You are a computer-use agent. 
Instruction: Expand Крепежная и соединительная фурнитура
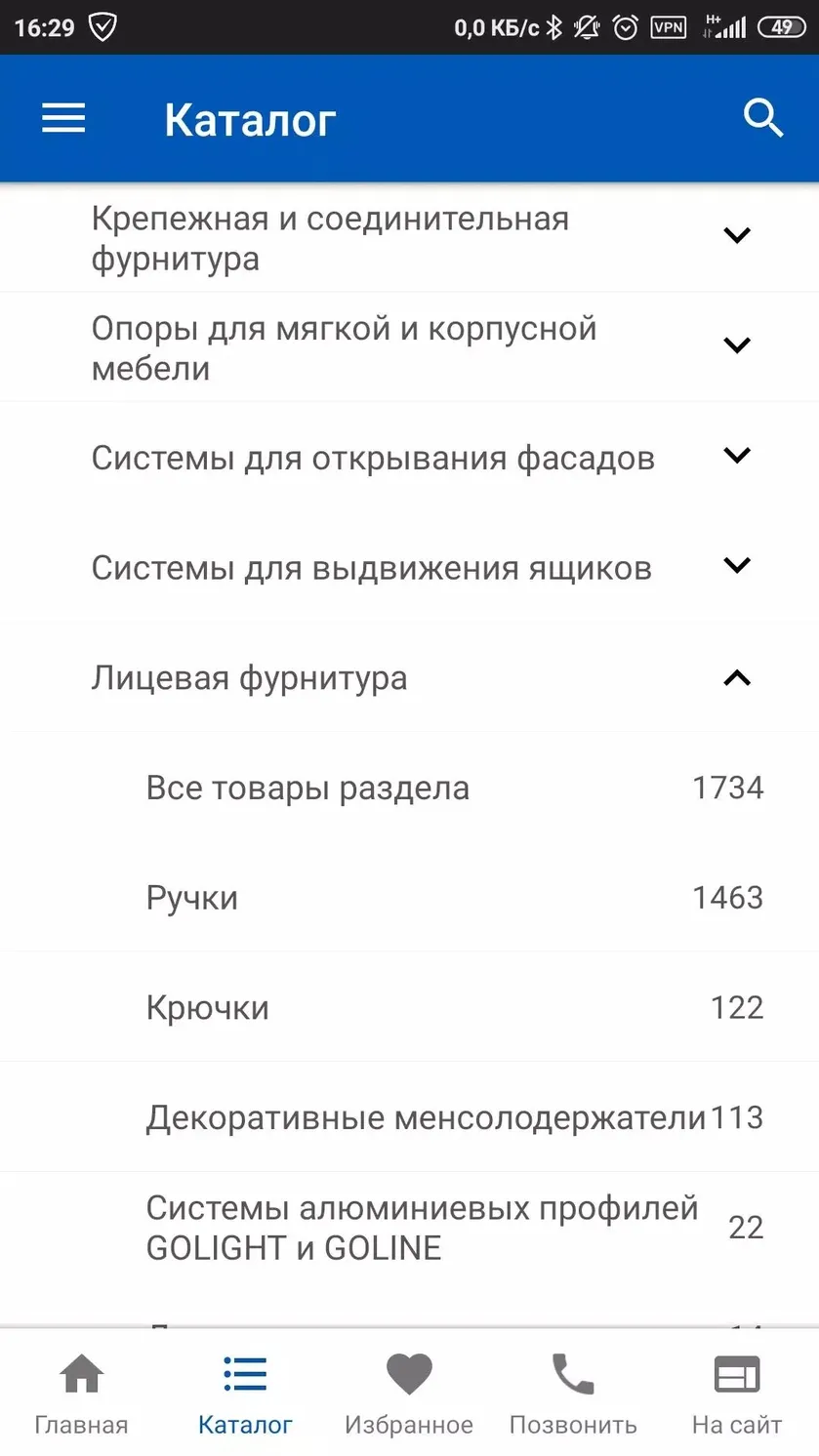pos(409,238)
